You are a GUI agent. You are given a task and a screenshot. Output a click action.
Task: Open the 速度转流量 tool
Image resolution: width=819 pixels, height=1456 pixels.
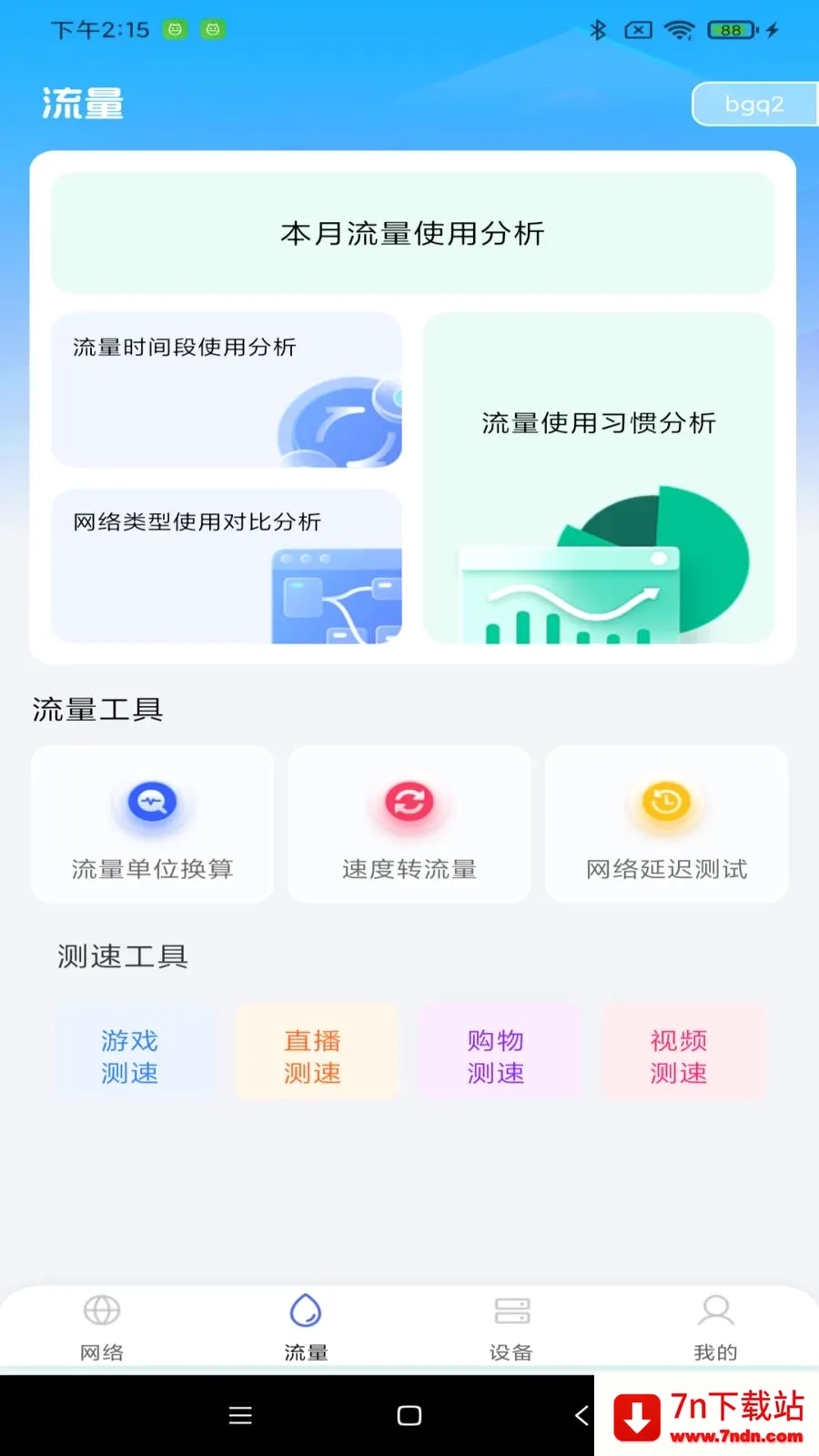(409, 824)
